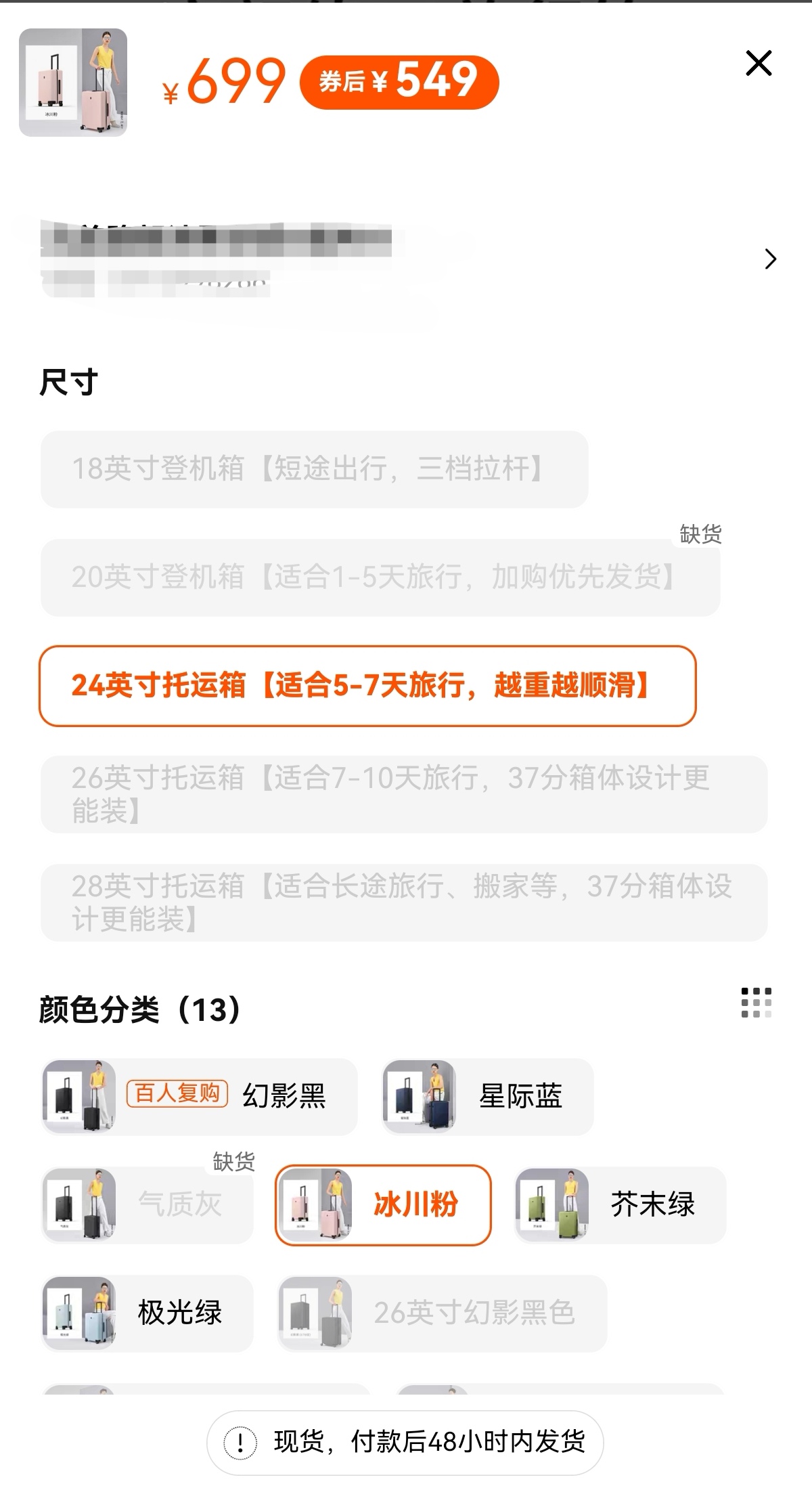Select 26英寸幻影黑色 option

click(442, 1313)
